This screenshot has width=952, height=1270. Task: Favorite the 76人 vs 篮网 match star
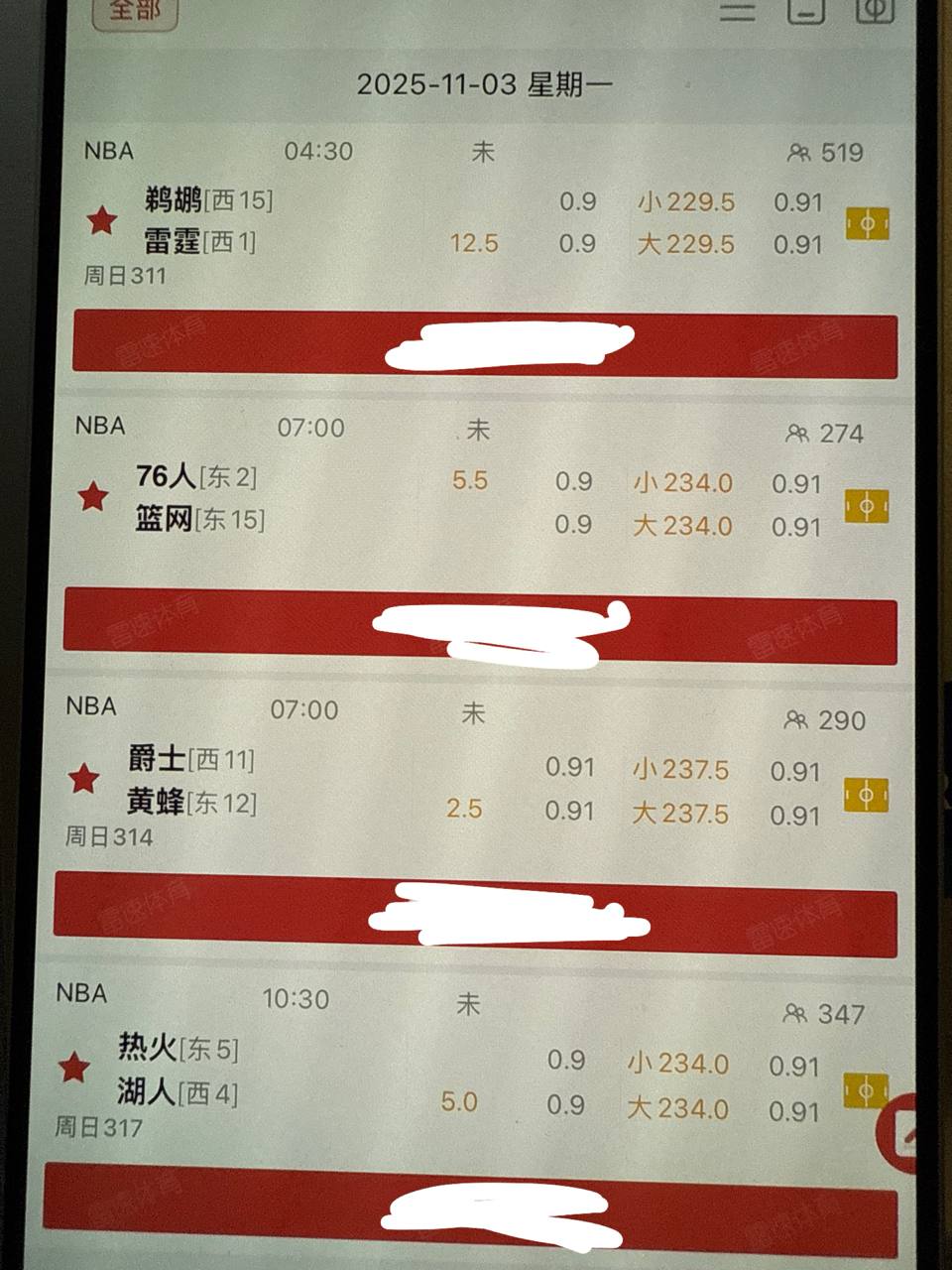(x=93, y=495)
